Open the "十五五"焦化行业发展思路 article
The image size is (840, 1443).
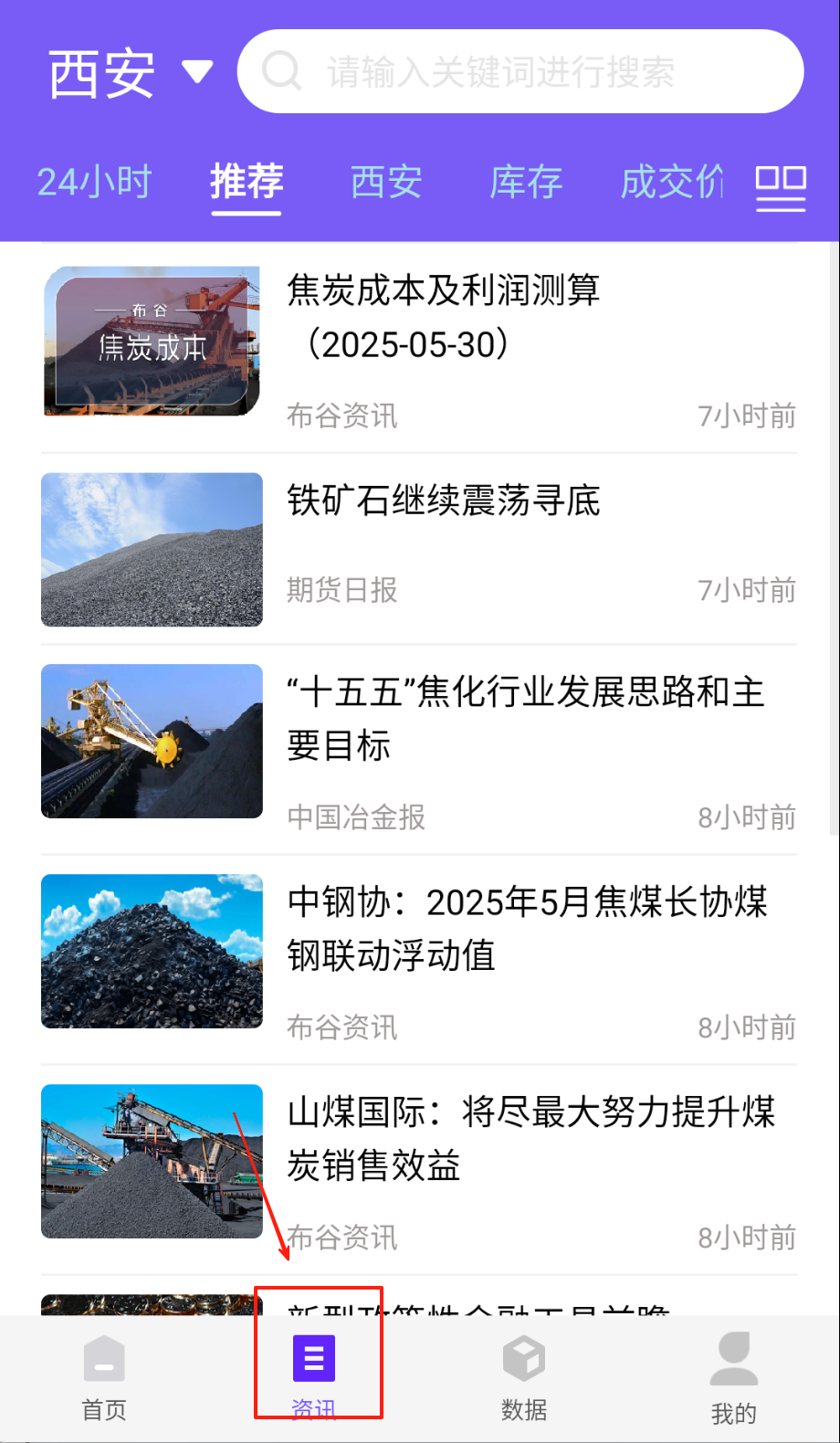click(x=525, y=718)
